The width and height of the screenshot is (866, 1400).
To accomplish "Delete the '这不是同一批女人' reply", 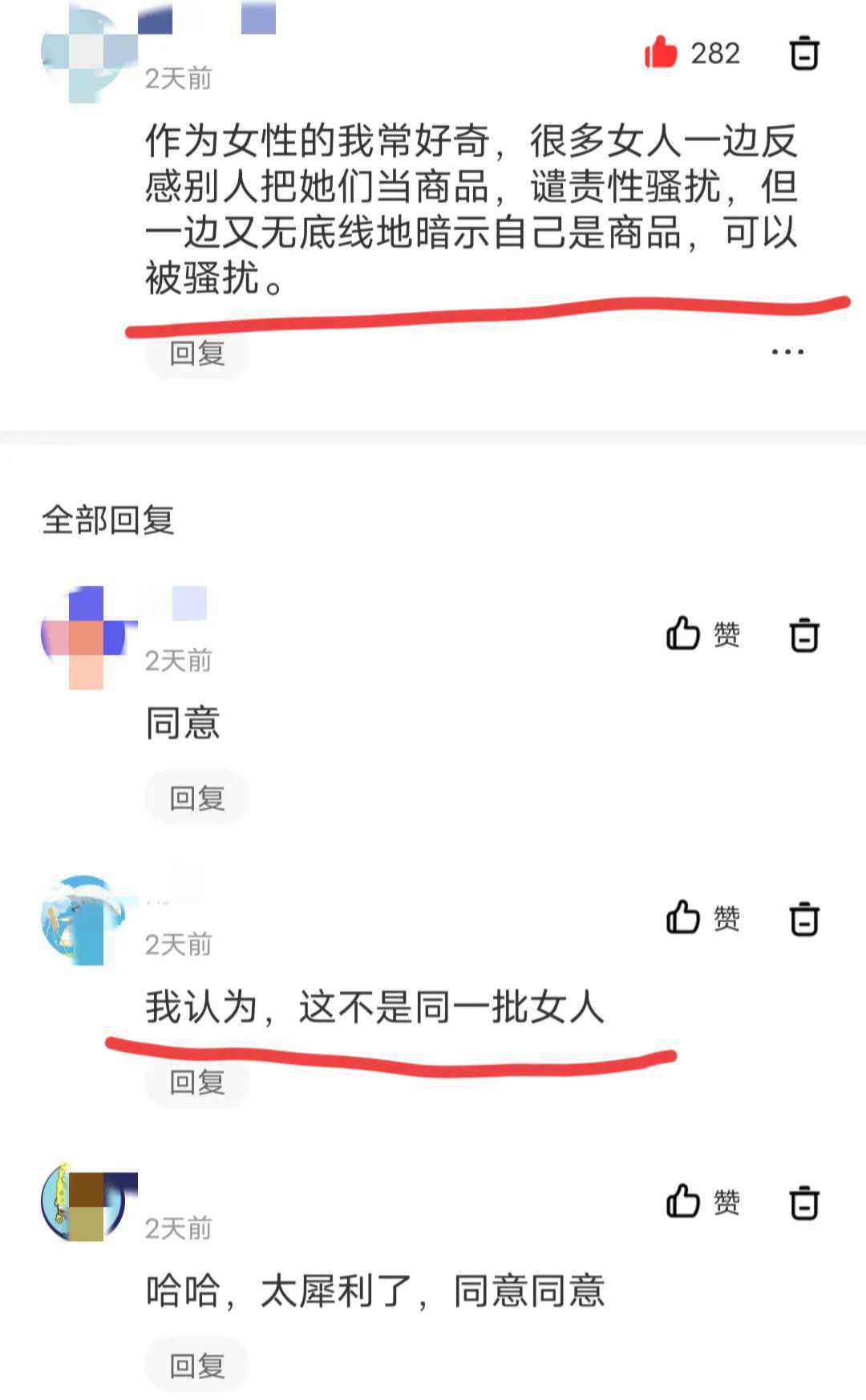I will coord(804,920).
